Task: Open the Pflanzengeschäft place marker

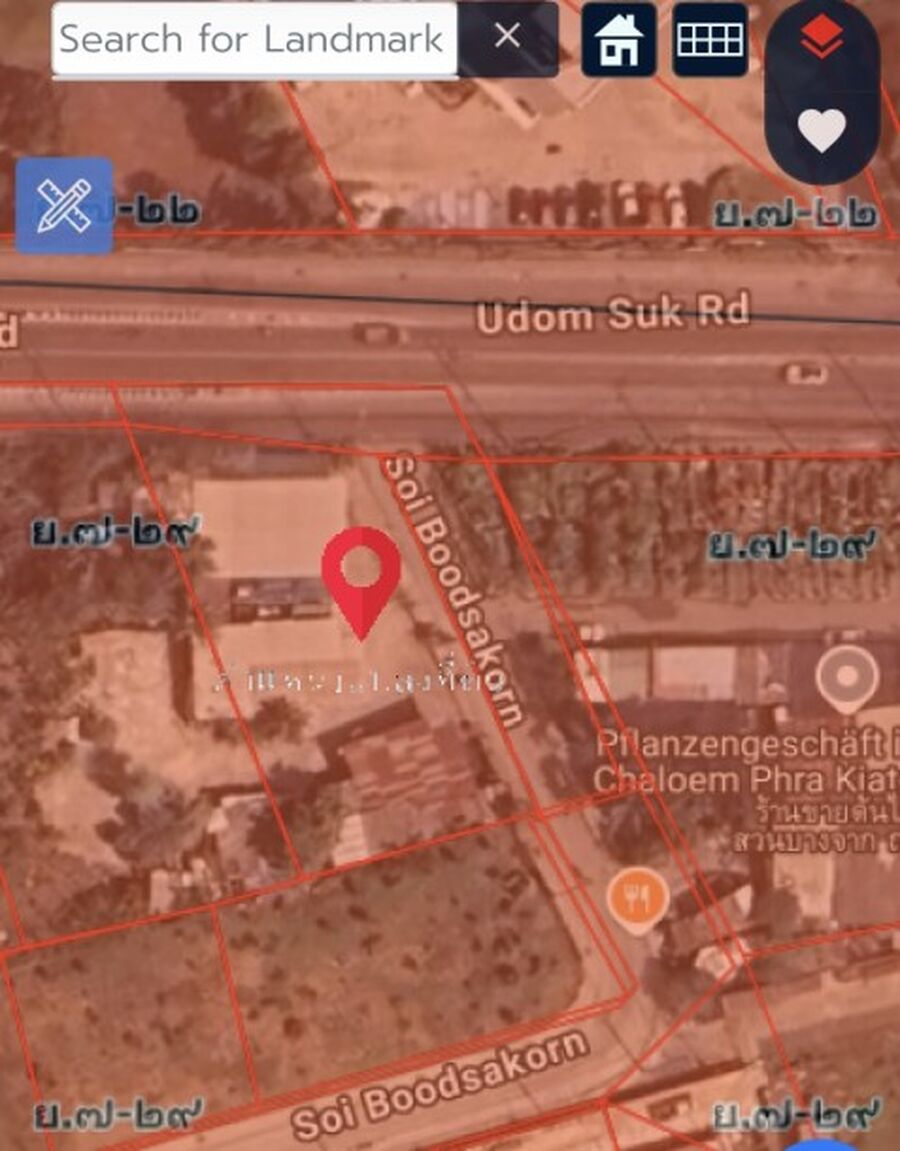Action: (x=847, y=675)
